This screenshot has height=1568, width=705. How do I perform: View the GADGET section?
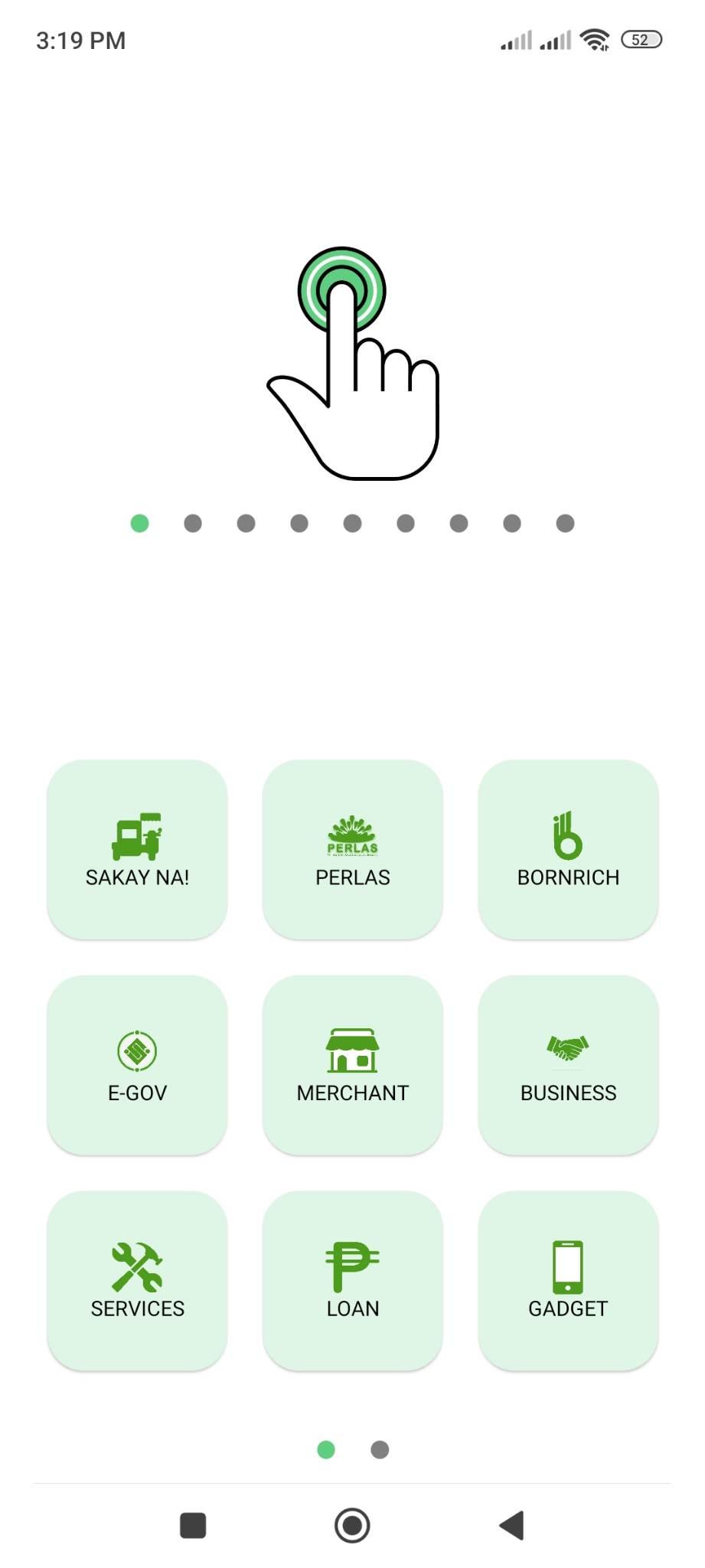pos(568,1281)
